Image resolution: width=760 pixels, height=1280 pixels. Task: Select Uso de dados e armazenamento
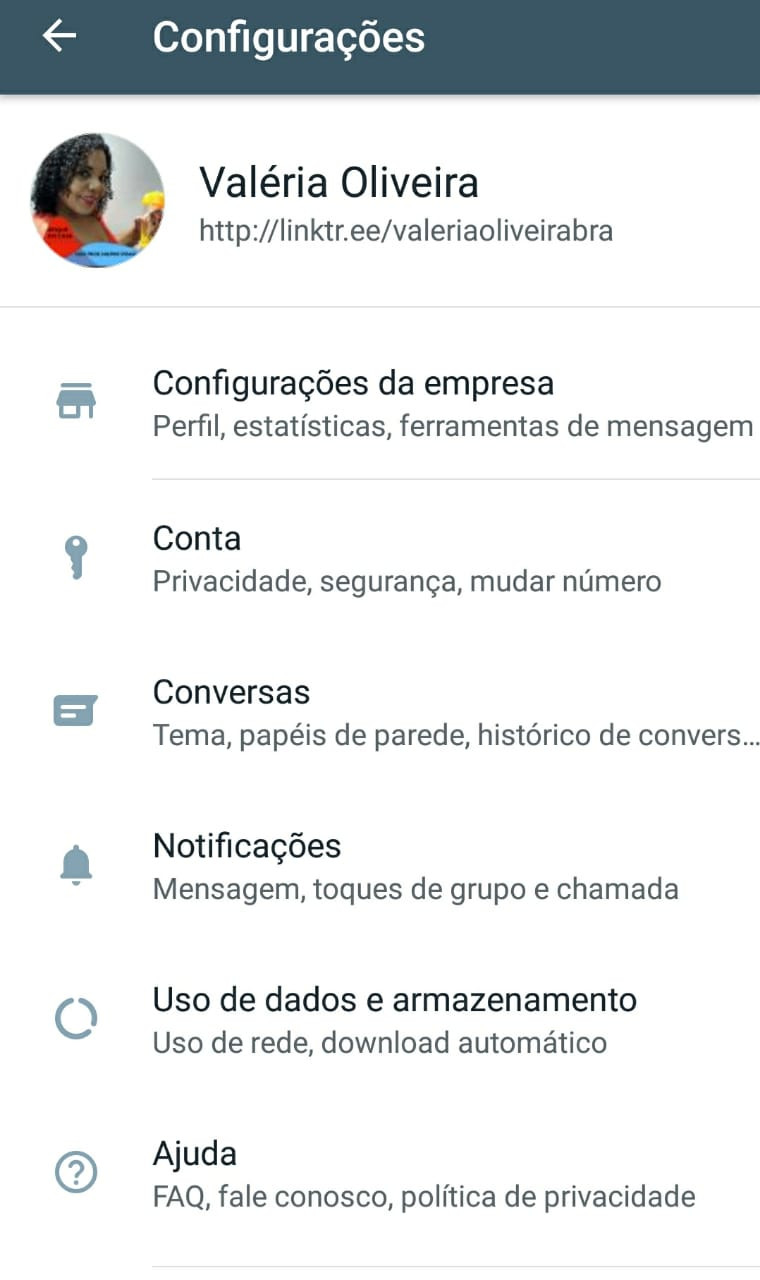pos(380,1019)
